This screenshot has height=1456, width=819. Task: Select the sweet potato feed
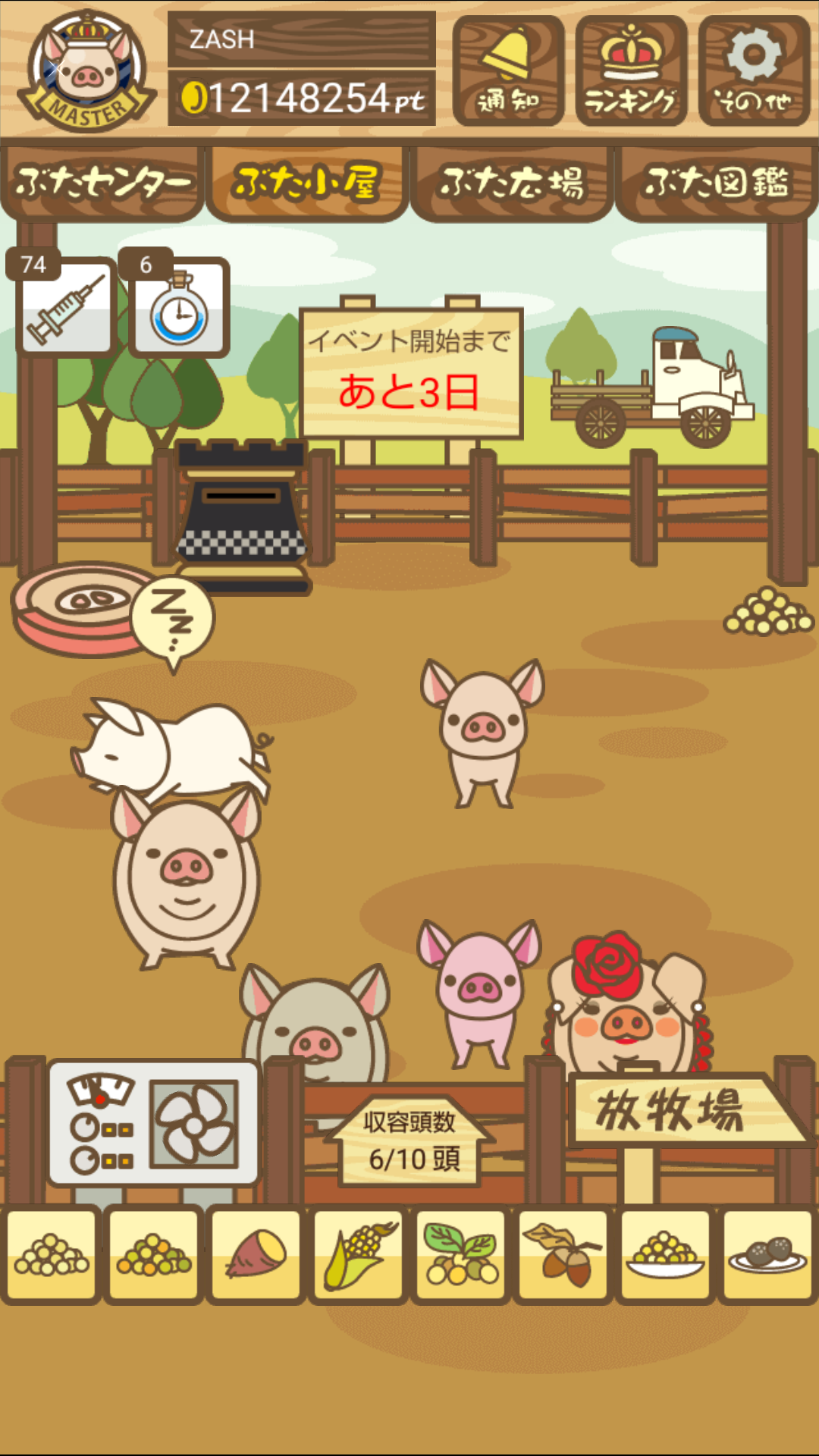256,1255
